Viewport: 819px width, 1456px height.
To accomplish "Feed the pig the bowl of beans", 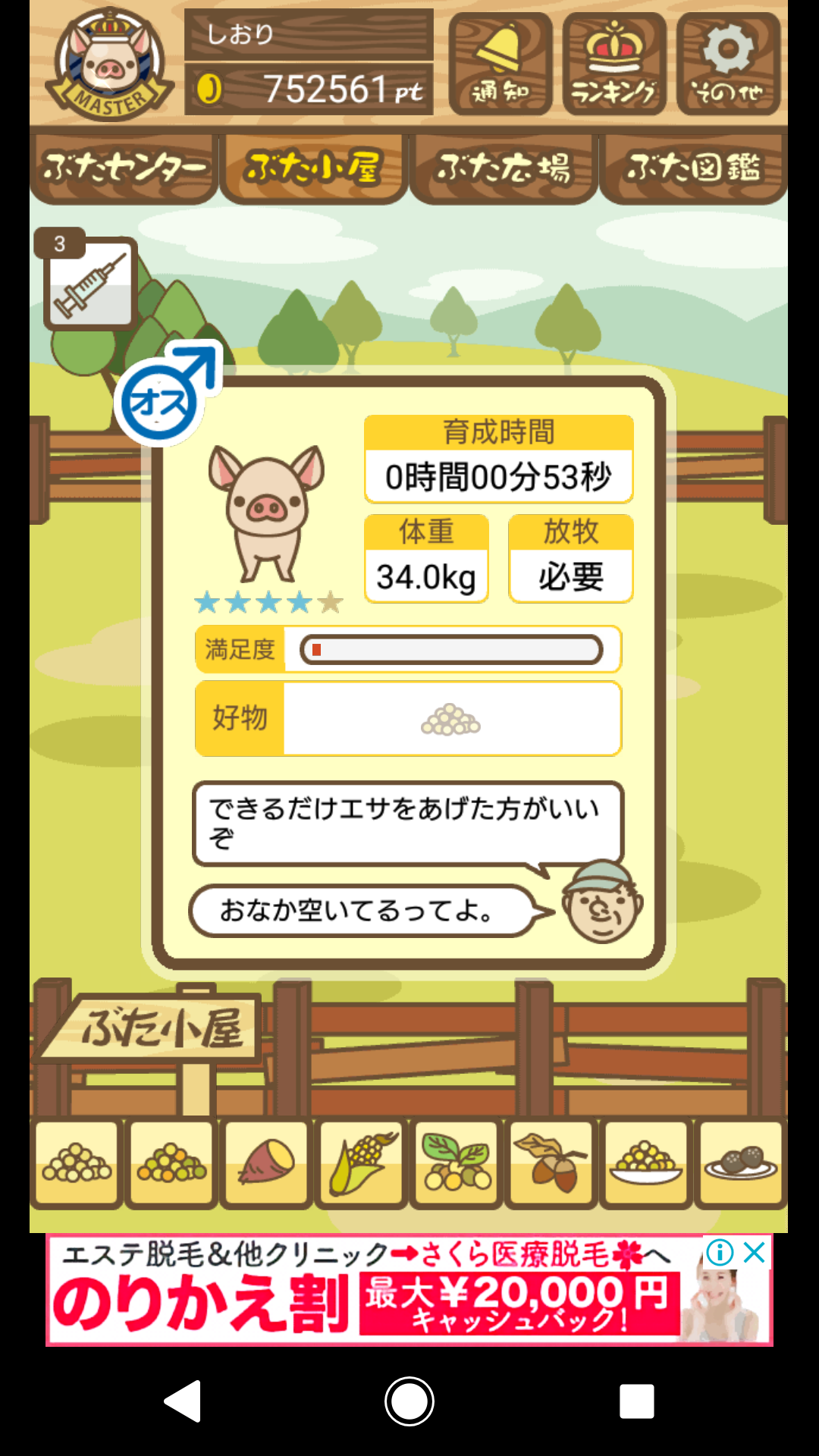I will coord(646,1163).
